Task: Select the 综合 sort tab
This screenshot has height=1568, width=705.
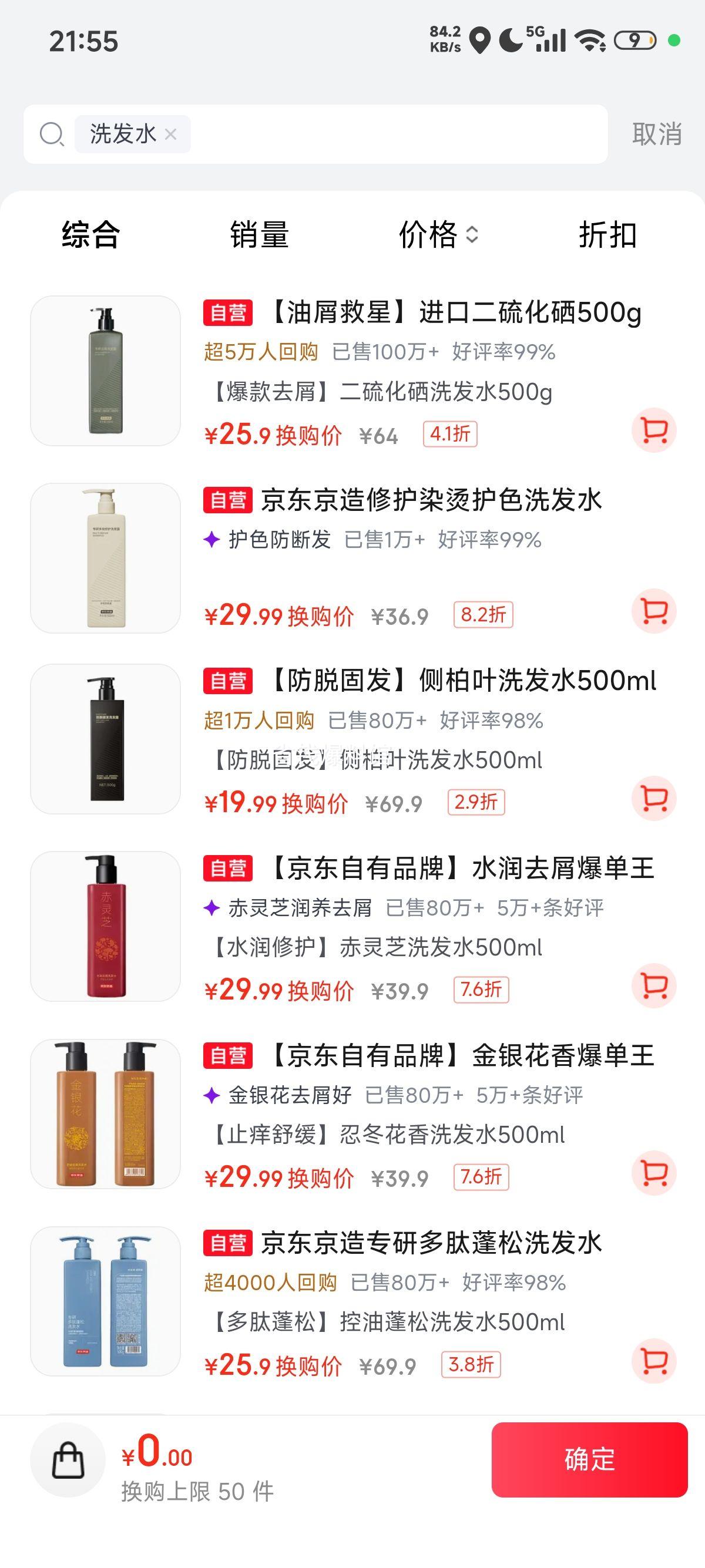Action: pyautogui.click(x=90, y=235)
